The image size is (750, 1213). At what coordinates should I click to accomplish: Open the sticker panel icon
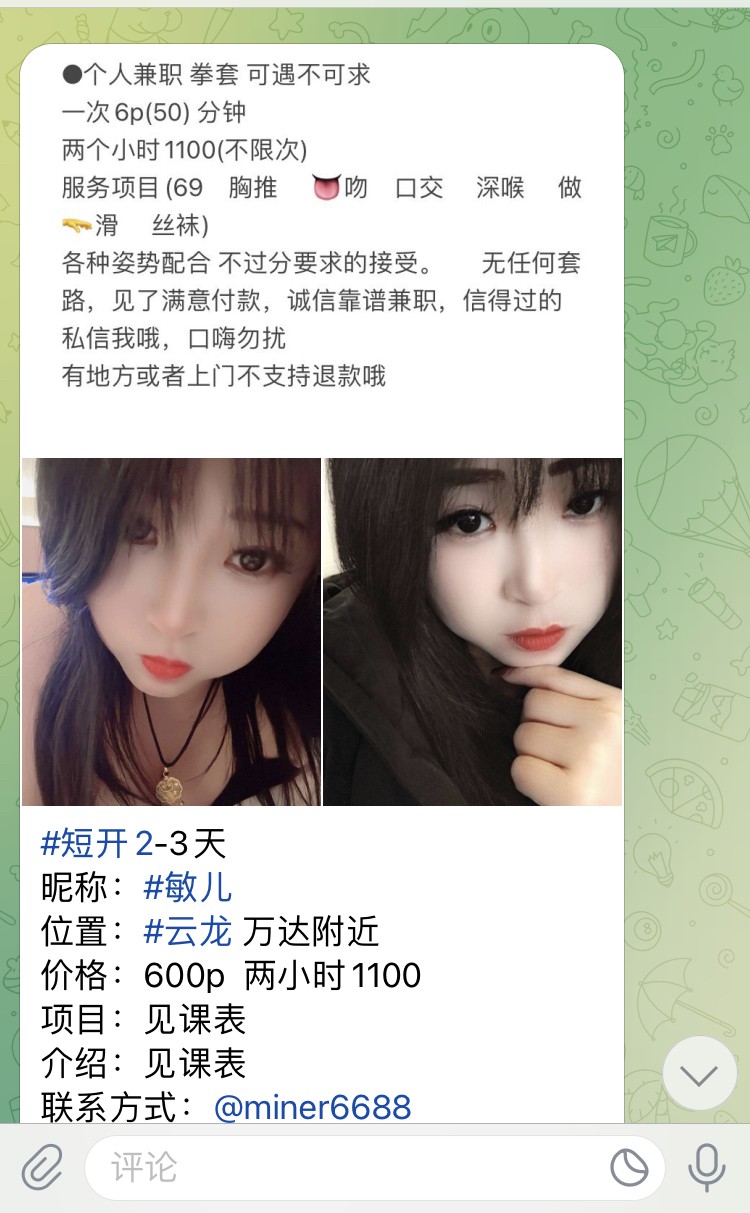tap(629, 1166)
